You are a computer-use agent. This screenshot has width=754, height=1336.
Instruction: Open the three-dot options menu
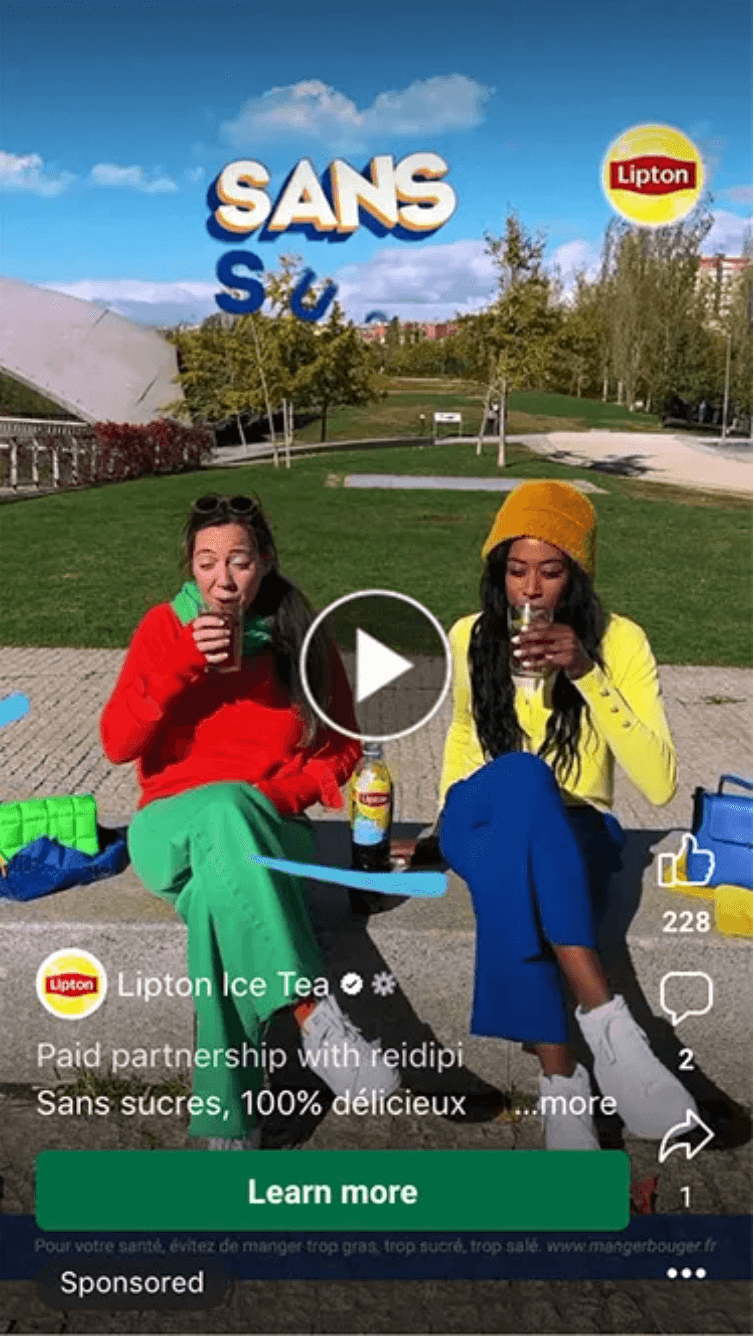coord(686,1273)
